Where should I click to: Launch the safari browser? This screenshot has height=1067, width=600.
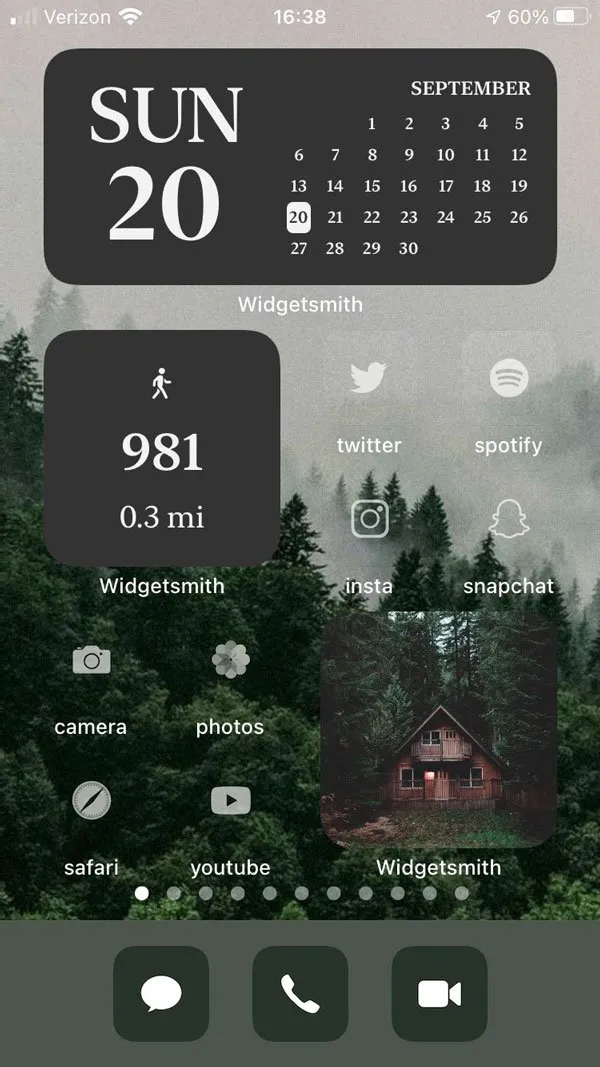point(91,800)
